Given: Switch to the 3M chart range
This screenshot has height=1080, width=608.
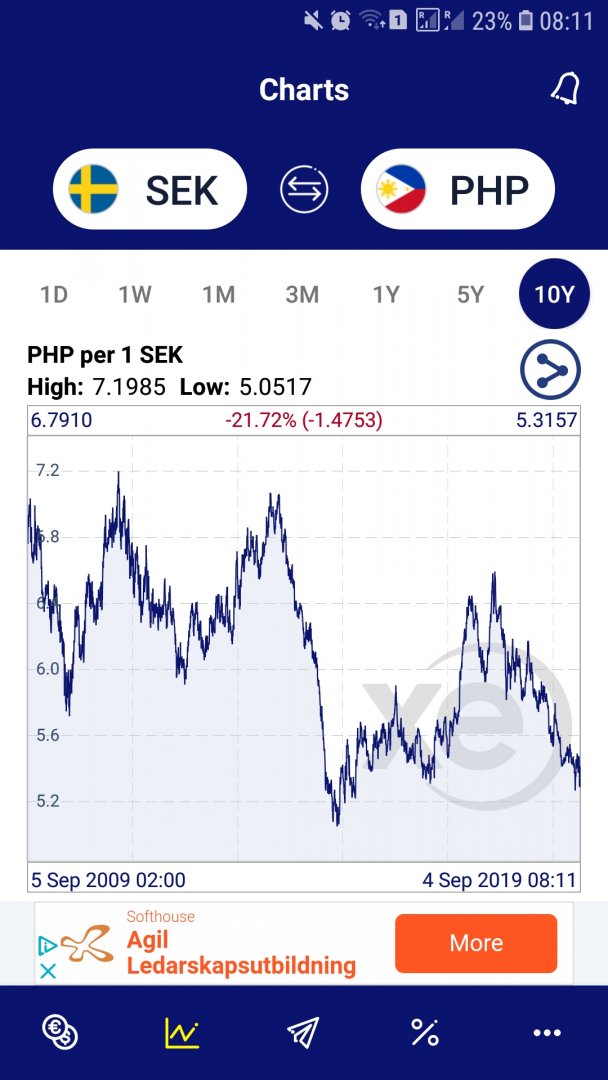Looking at the screenshot, I should coord(302,294).
